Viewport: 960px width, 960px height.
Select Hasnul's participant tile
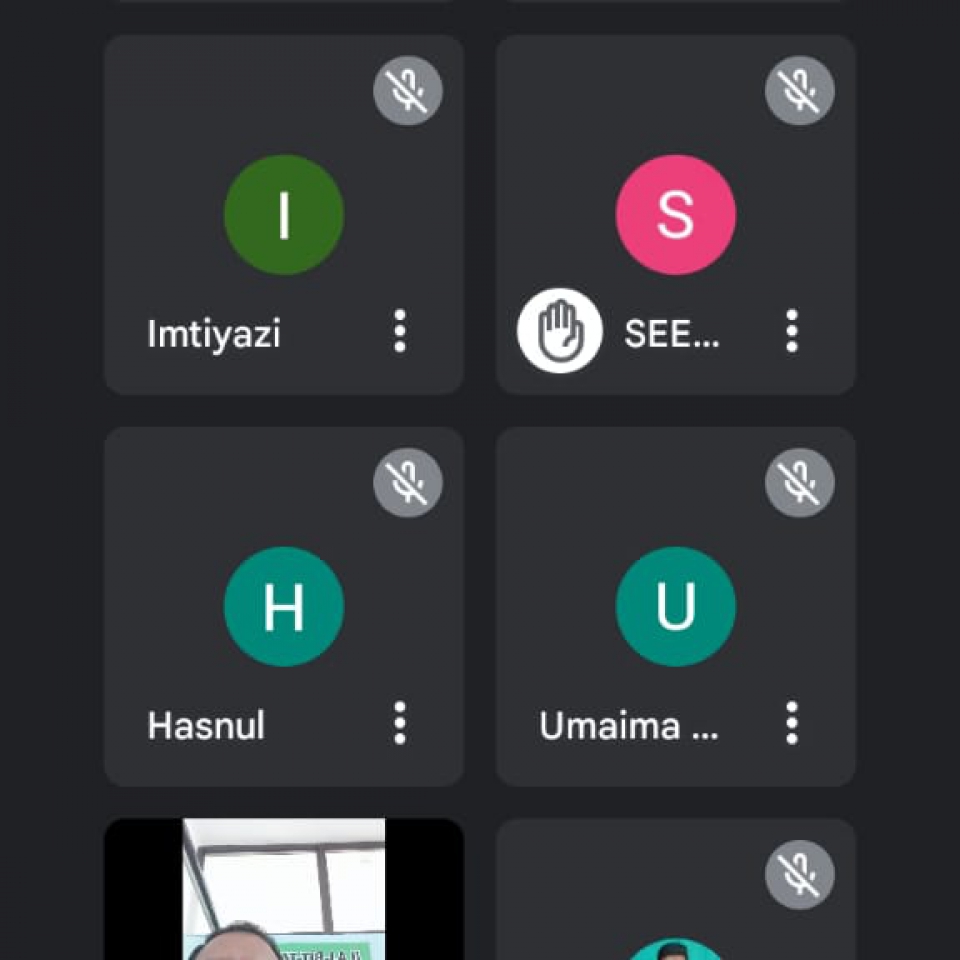click(284, 606)
